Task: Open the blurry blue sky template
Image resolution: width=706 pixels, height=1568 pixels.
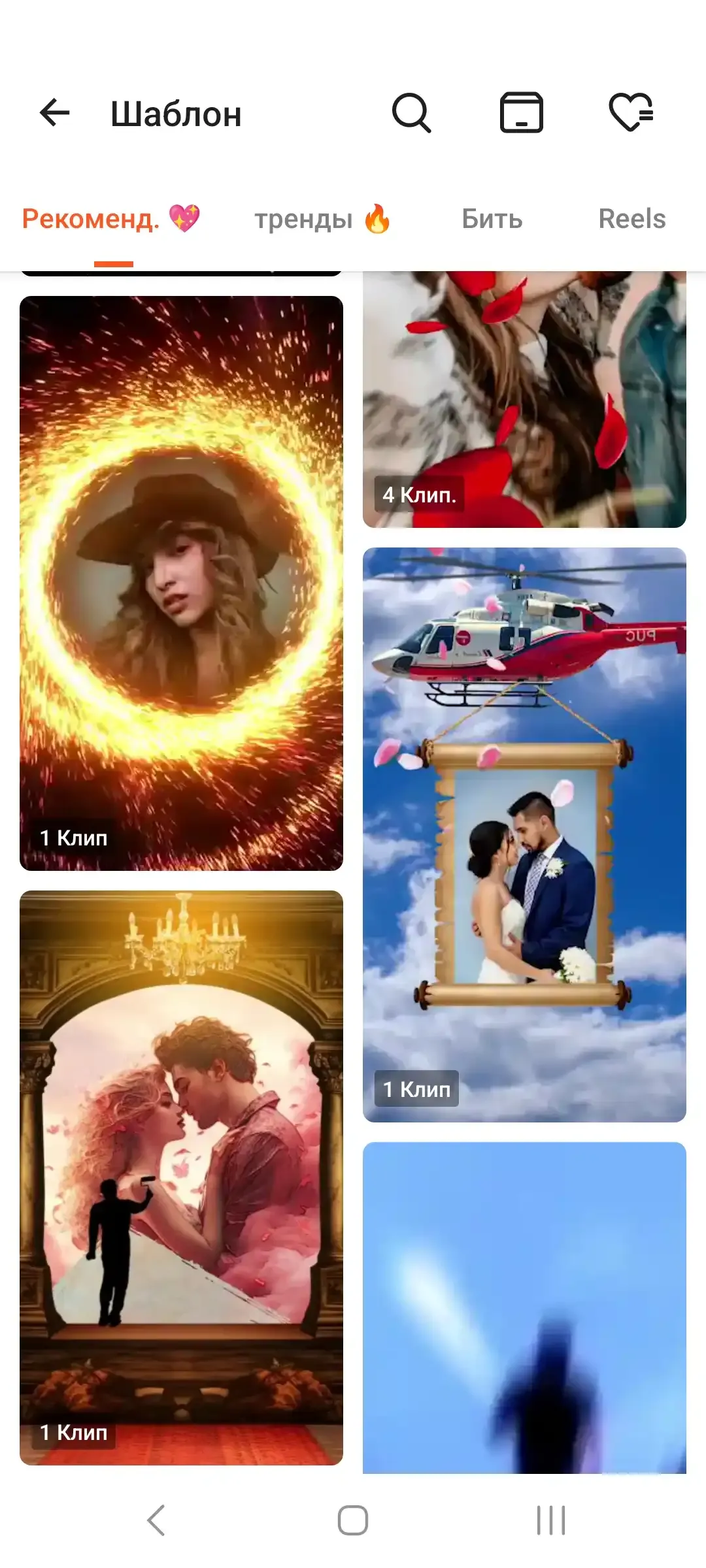Action: [524, 1307]
